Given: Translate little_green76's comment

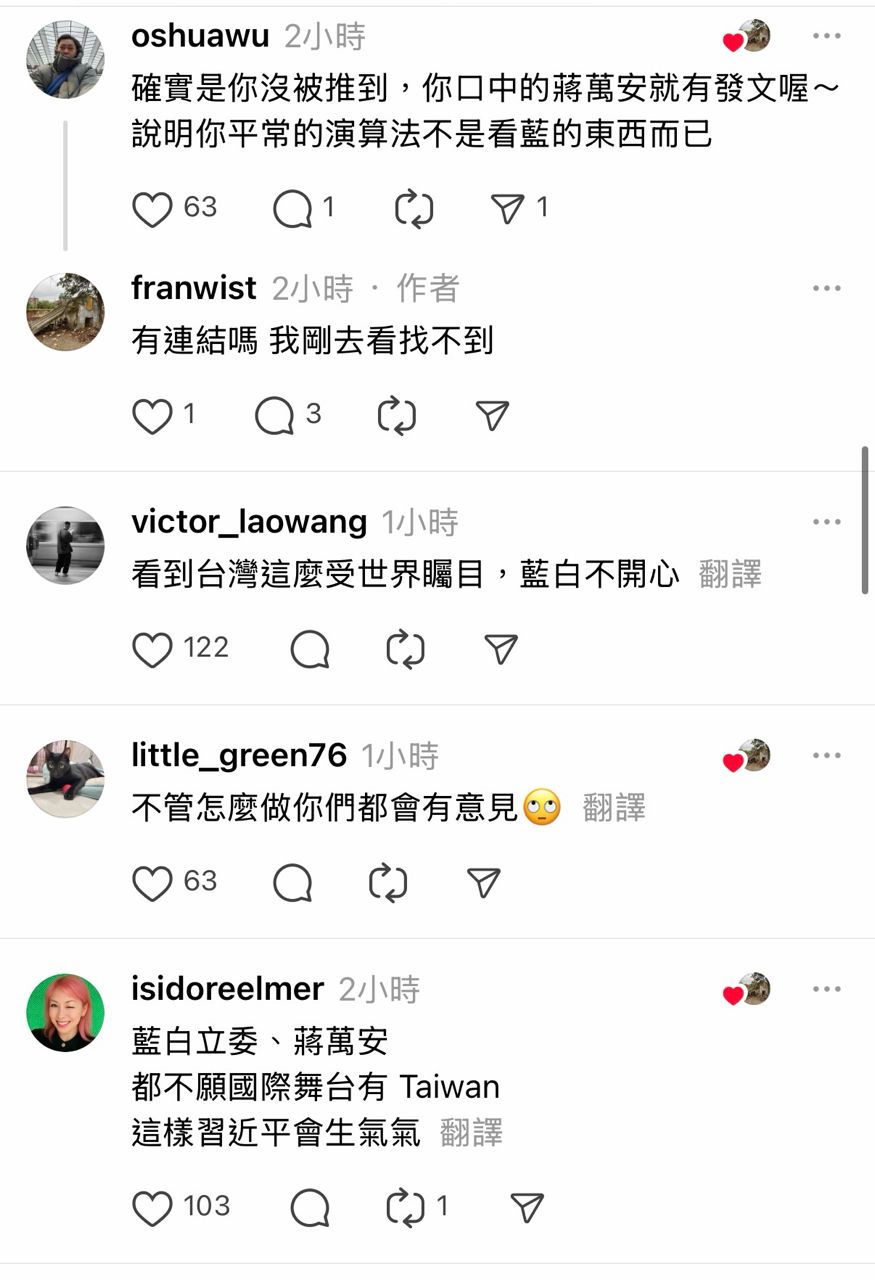Looking at the screenshot, I should 614,807.
